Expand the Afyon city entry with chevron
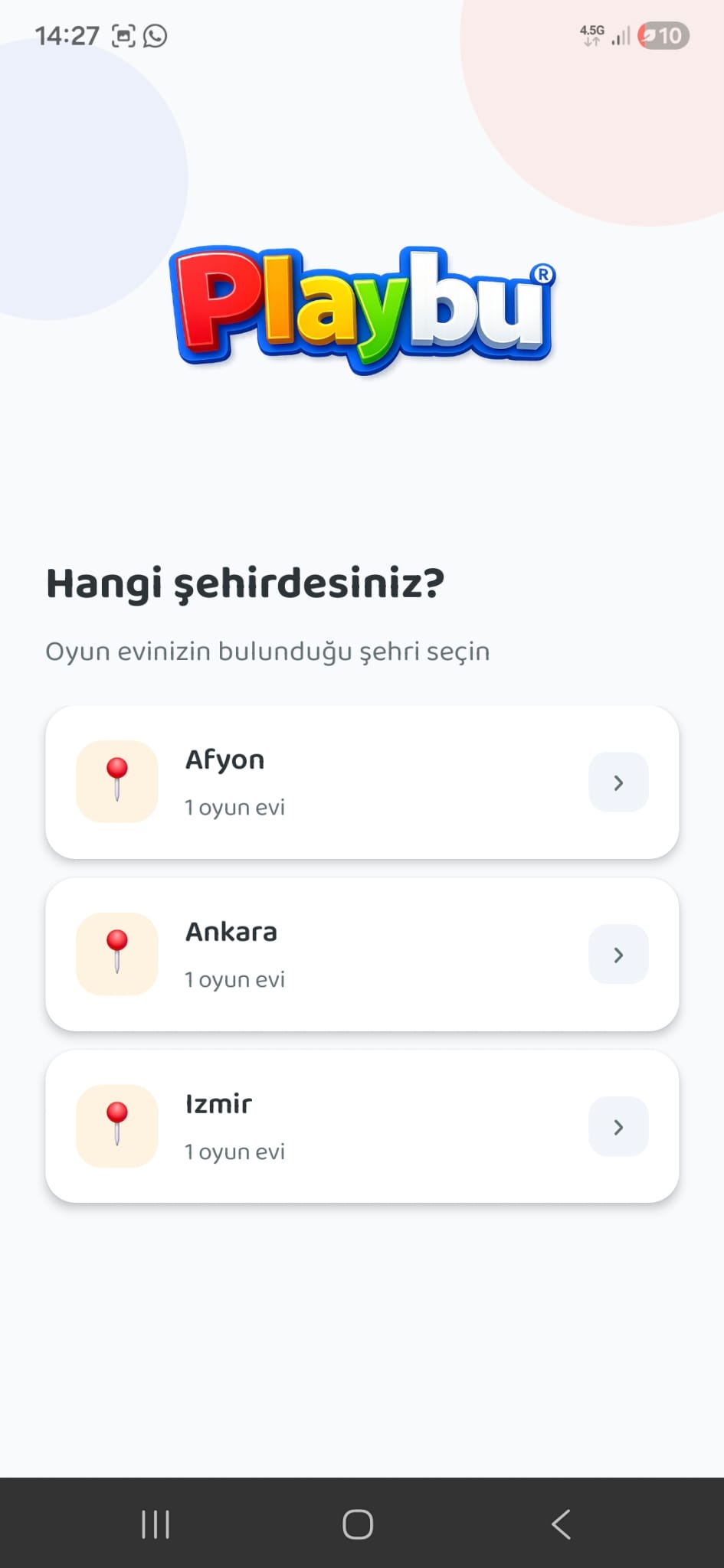This screenshot has height=1568, width=724. 618,781
